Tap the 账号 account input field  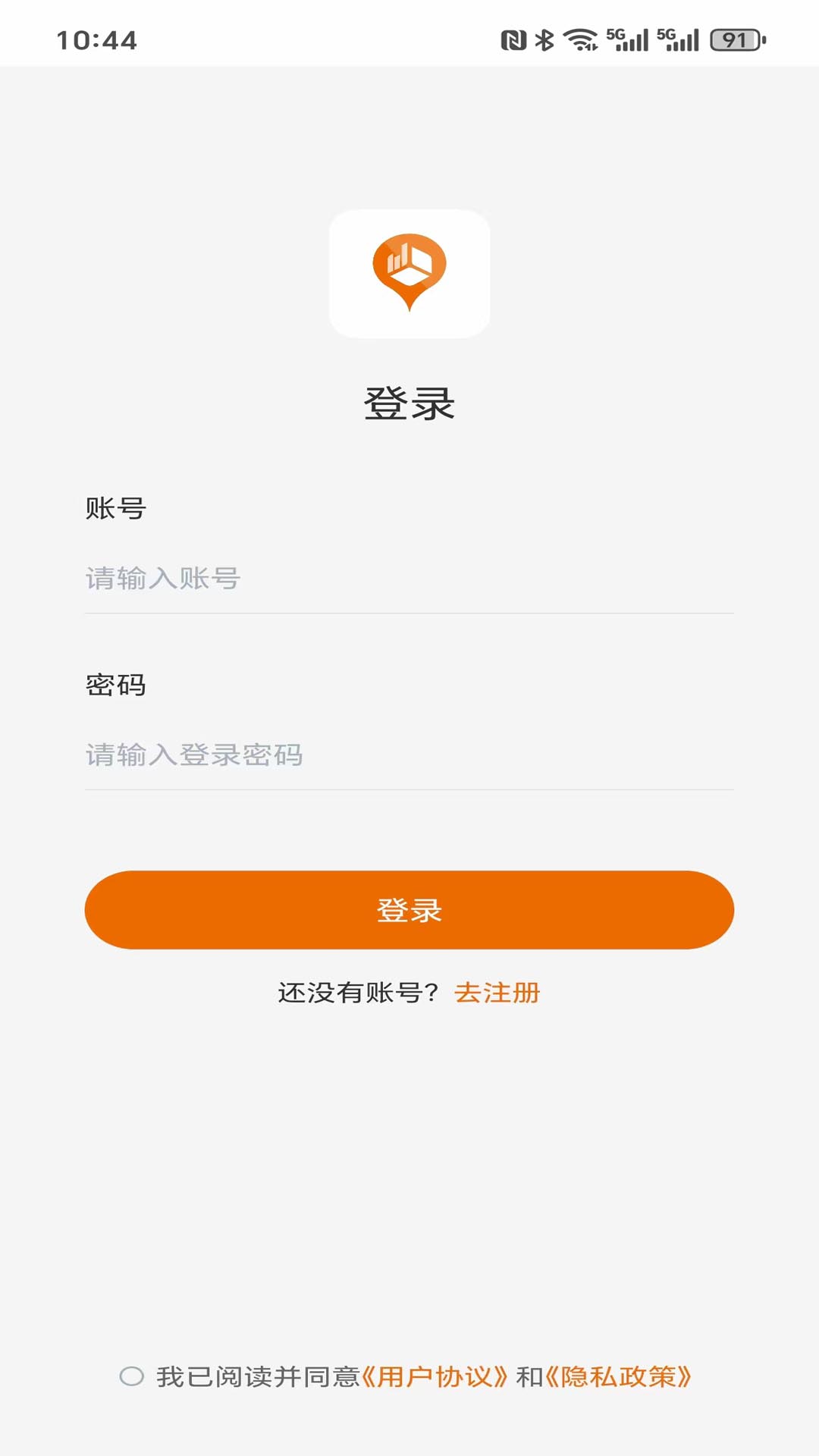tap(408, 579)
